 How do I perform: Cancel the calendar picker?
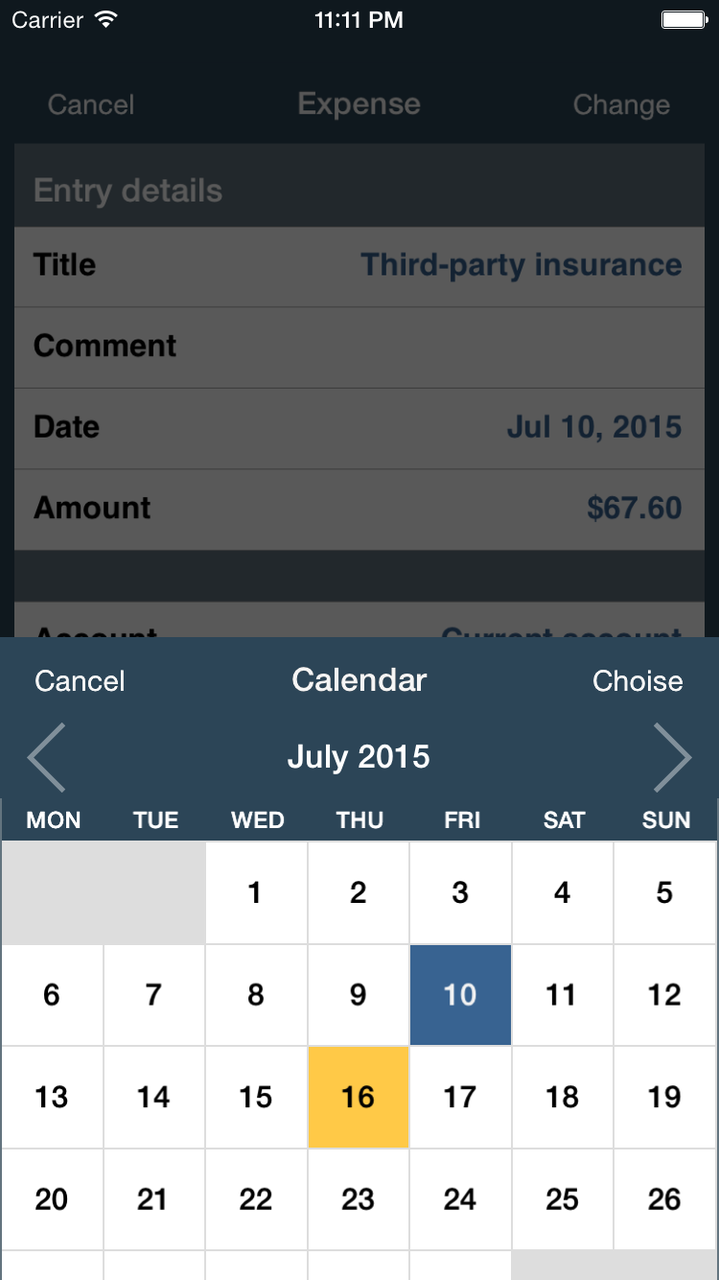(80, 681)
